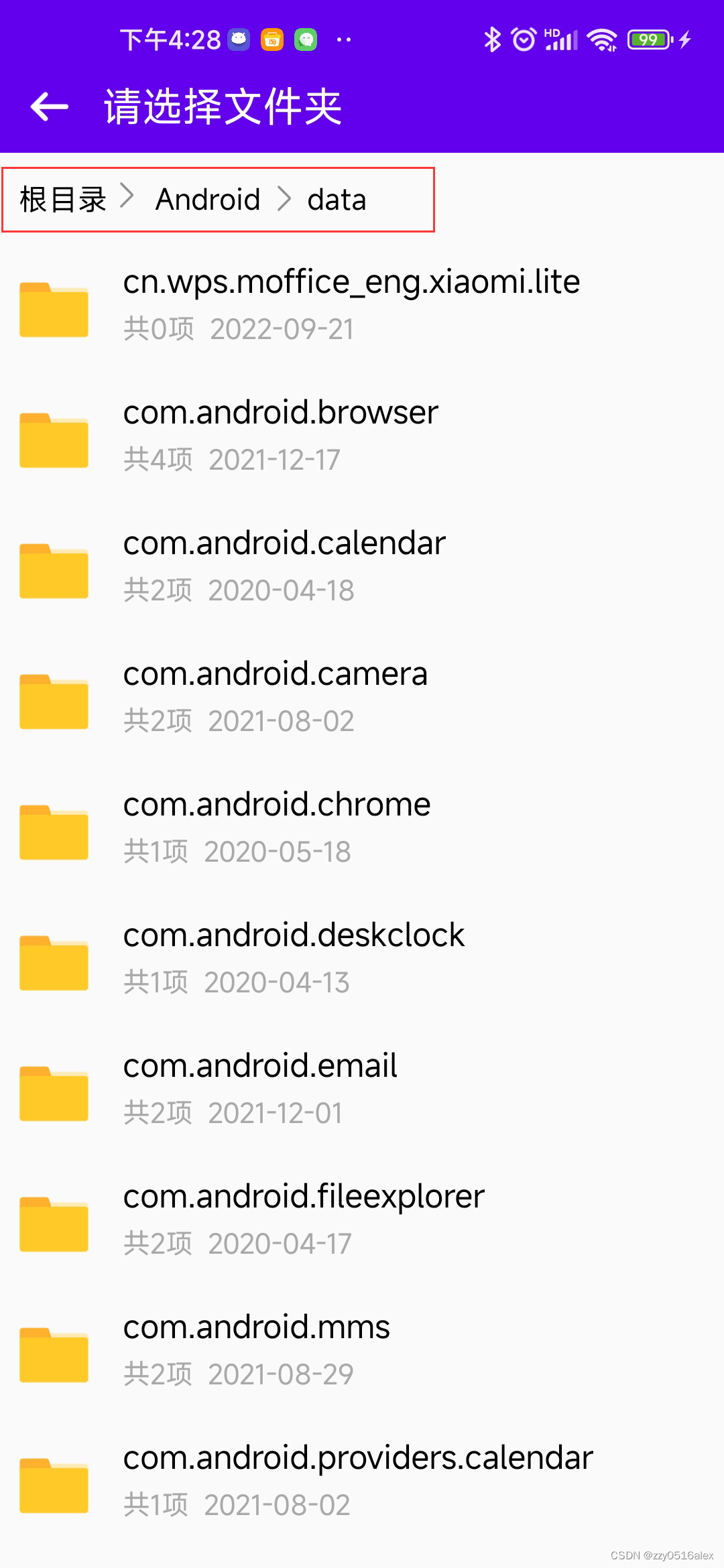724x1568 pixels.
Task: Select Android in the breadcrumb path
Action: [208, 198]
